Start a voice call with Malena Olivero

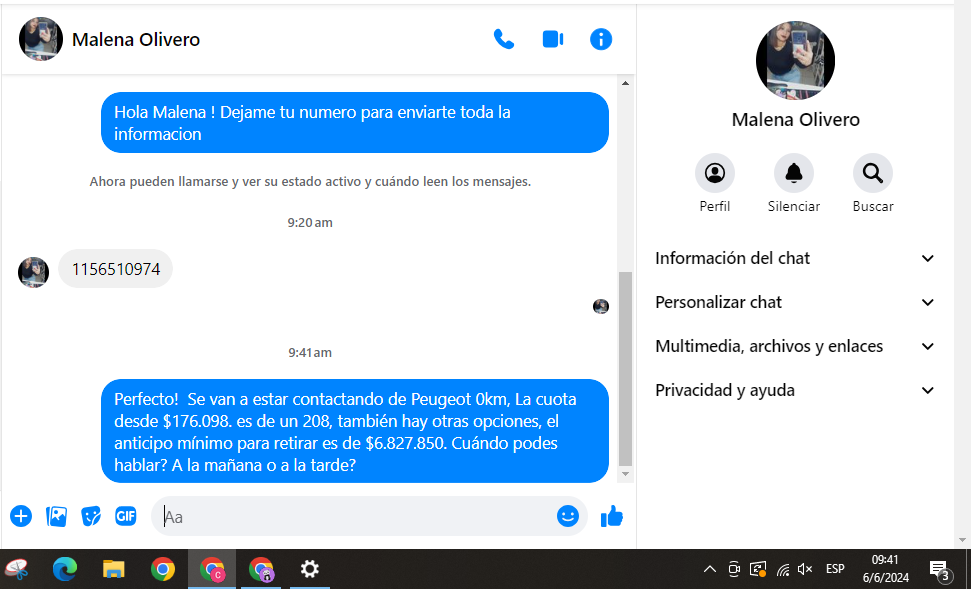click(x=504, y=40)
